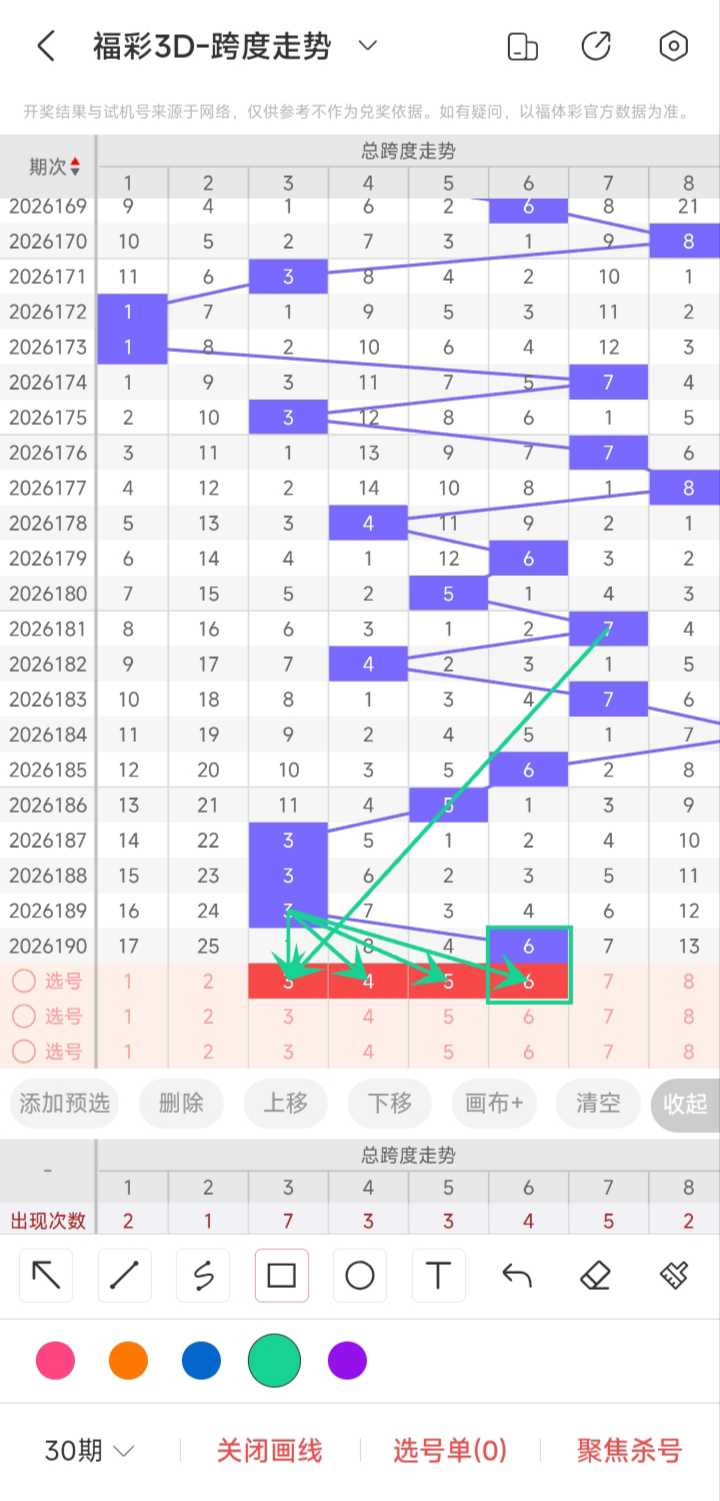
Task: Move selection up with 上移
Action: click(285, 1103)
